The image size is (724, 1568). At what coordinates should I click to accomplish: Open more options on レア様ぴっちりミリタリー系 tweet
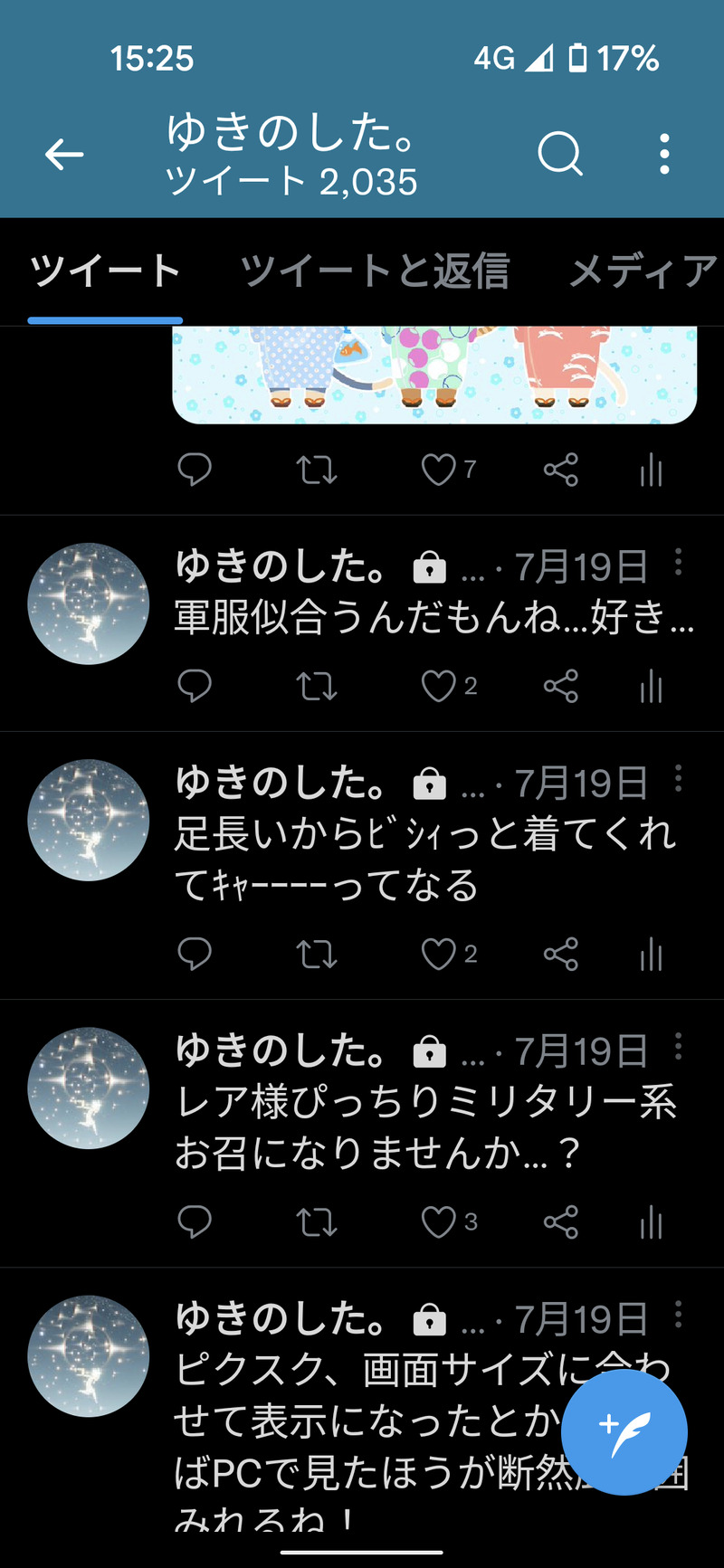coord(679,1048)
